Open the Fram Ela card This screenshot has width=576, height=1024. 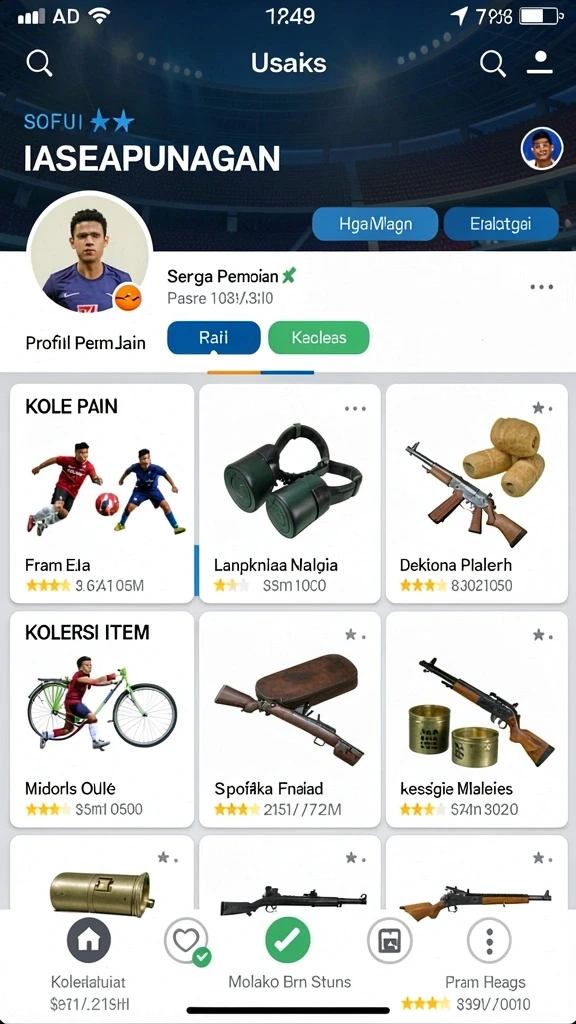coord(102,494)
